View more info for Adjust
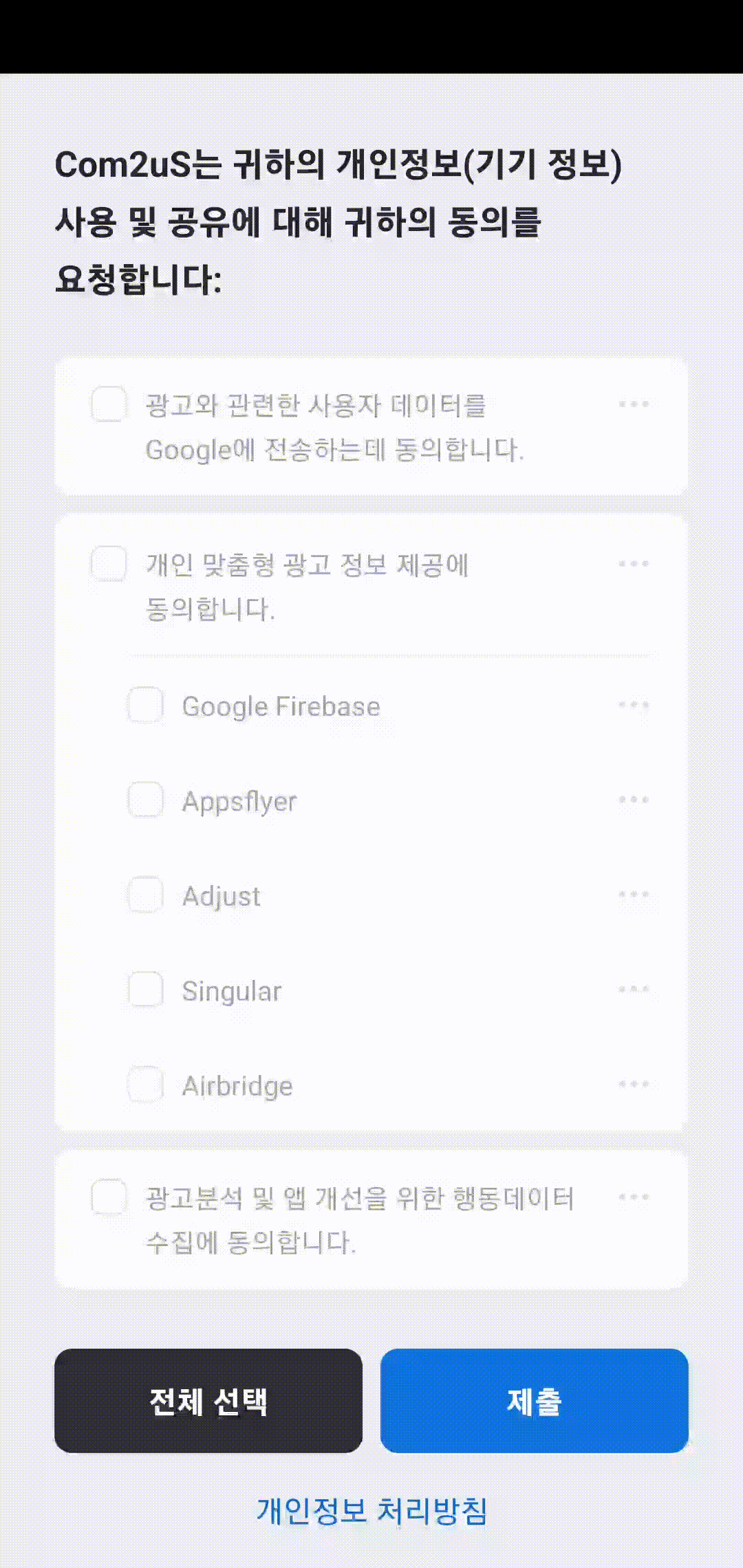The height and width of the screenshot is (1568, 743). tap(633, 895)
